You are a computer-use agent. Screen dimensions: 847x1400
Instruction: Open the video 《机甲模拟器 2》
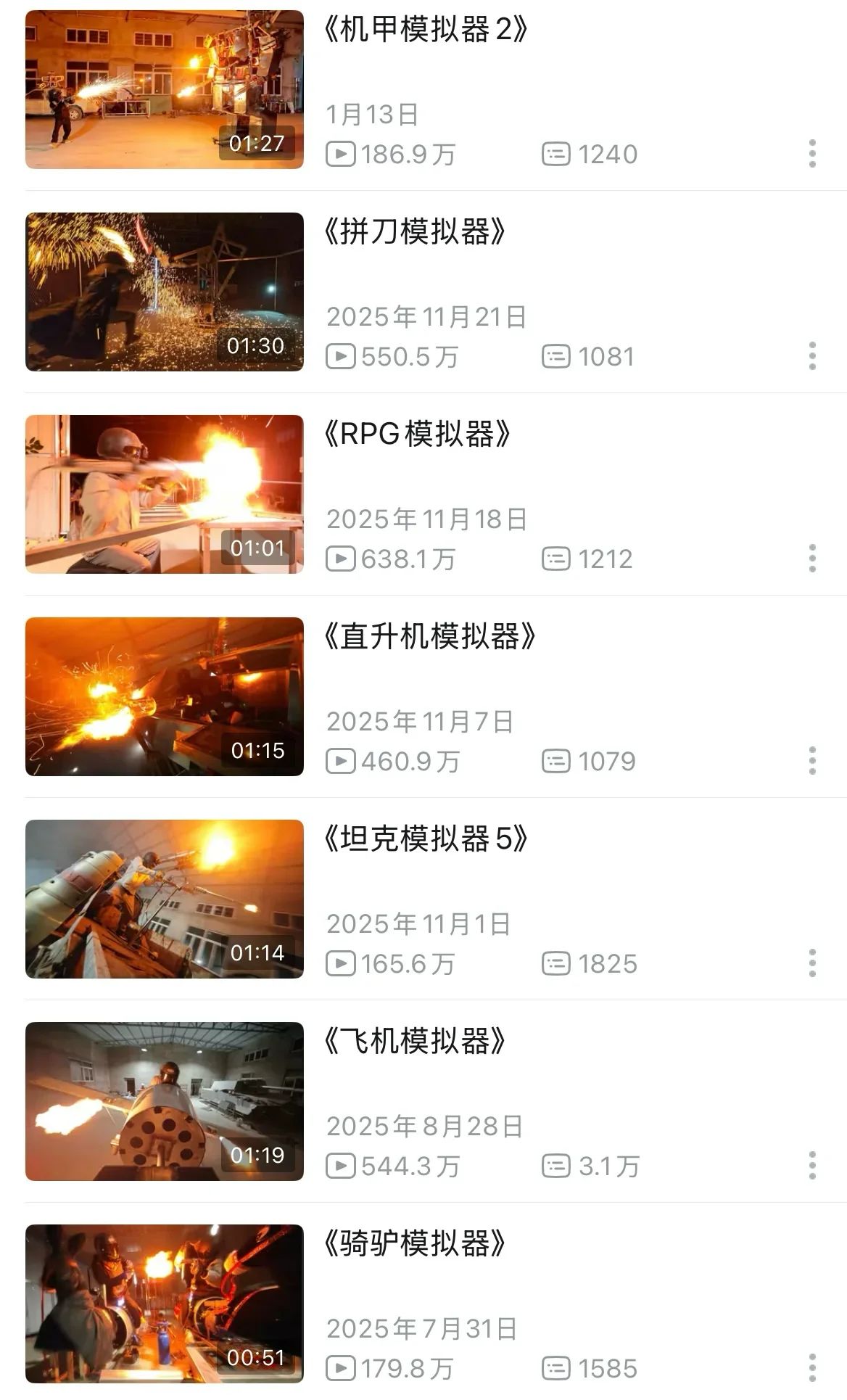tap(164, 89)
